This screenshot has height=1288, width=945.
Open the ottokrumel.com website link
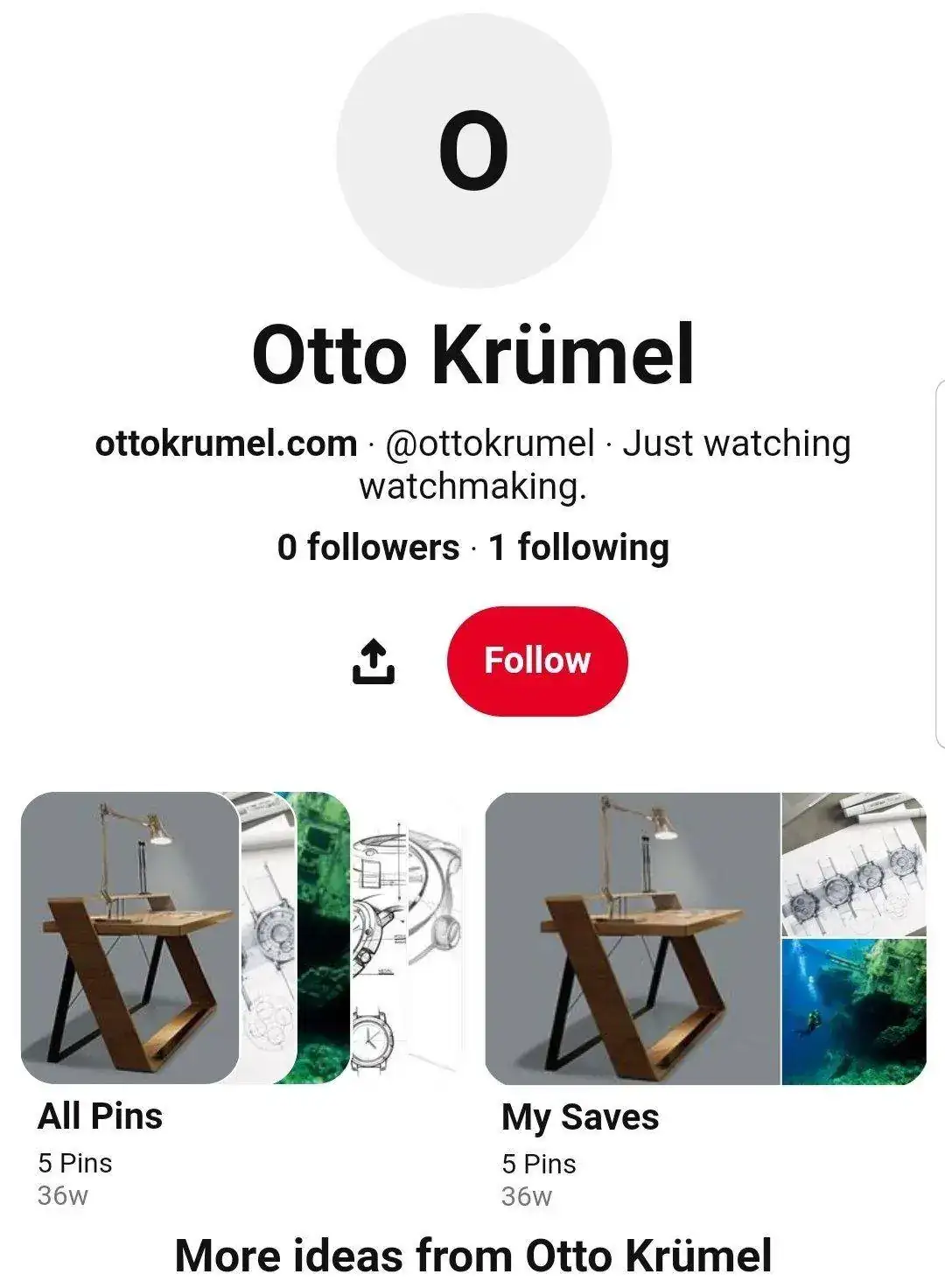coord(226,444)
